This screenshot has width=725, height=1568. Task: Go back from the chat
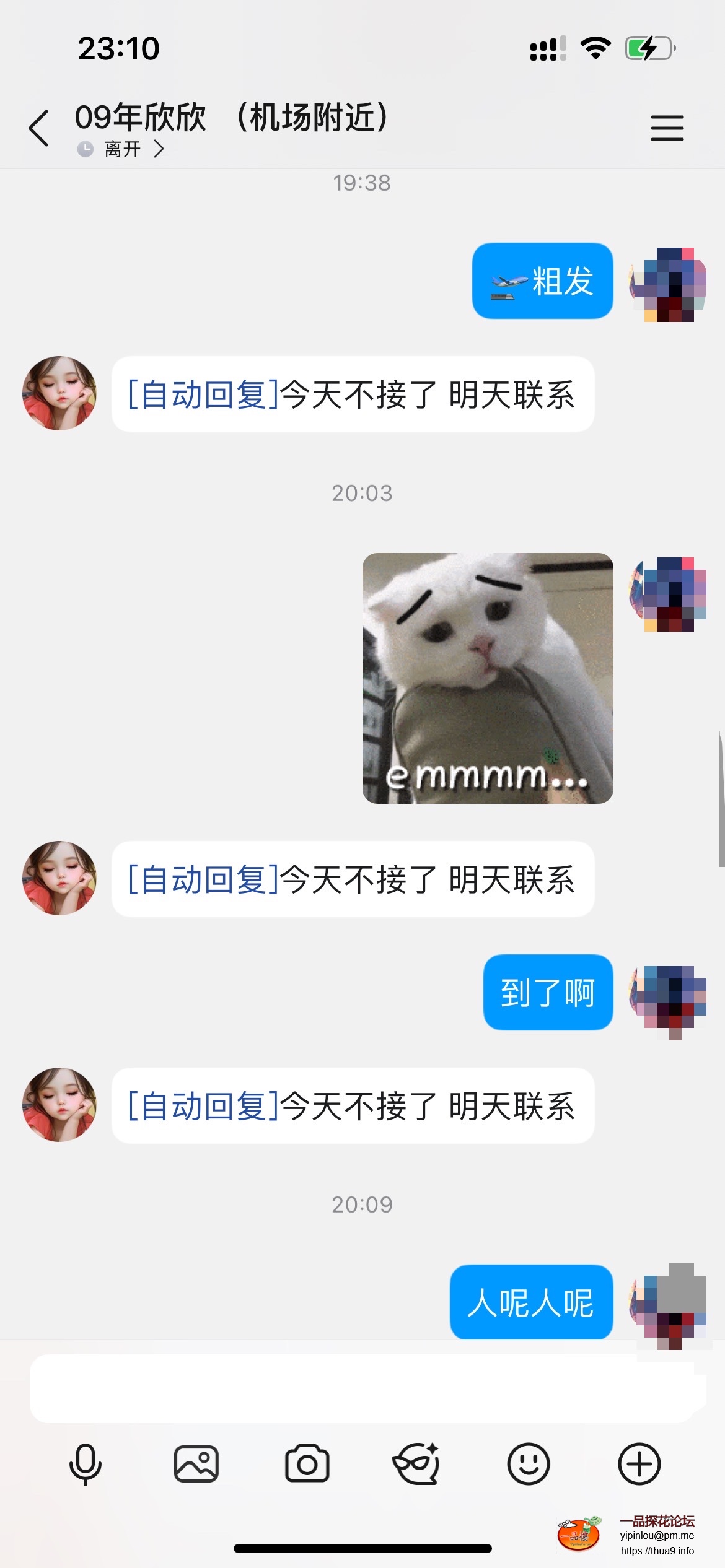(x=39, y=128)
